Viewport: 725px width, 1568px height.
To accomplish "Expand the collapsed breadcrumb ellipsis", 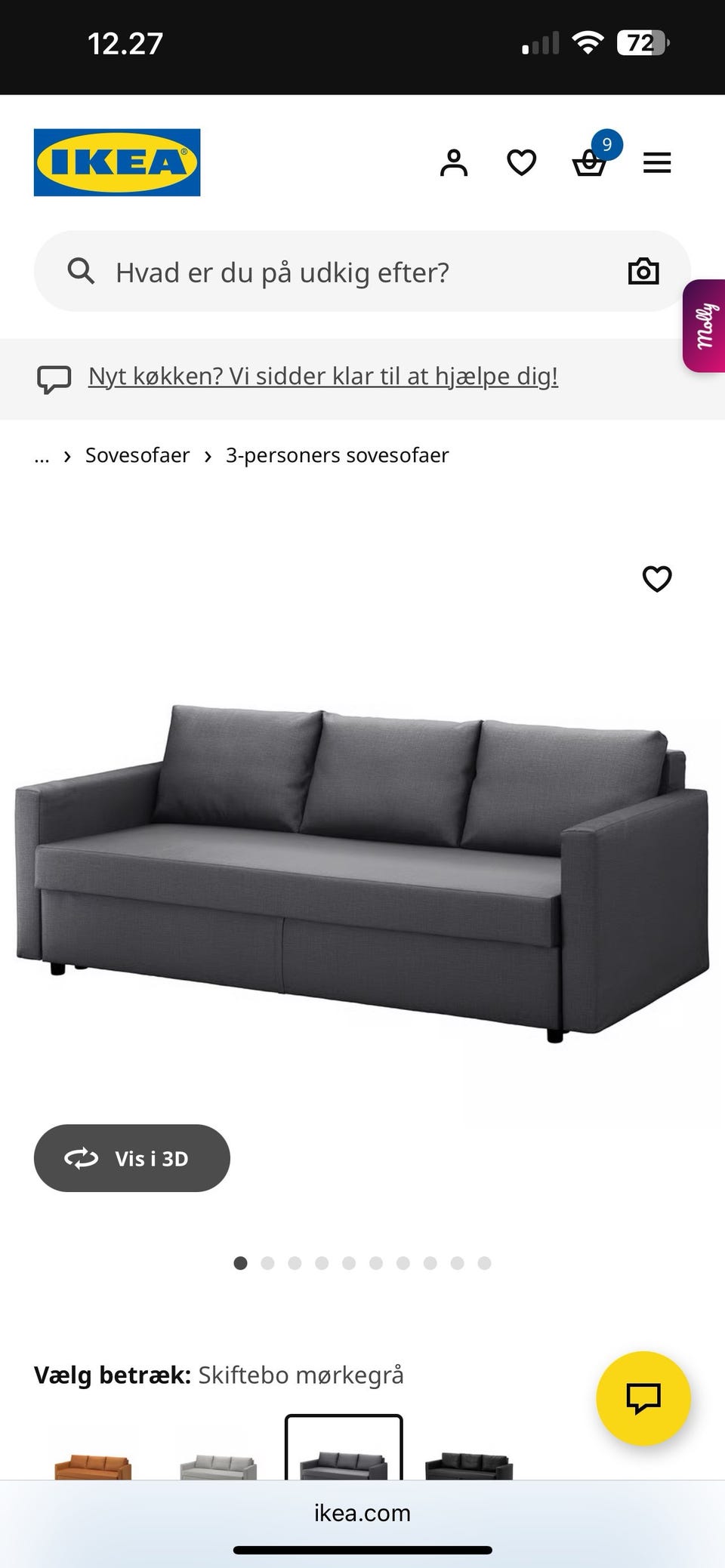I will (x=42, y=455).
